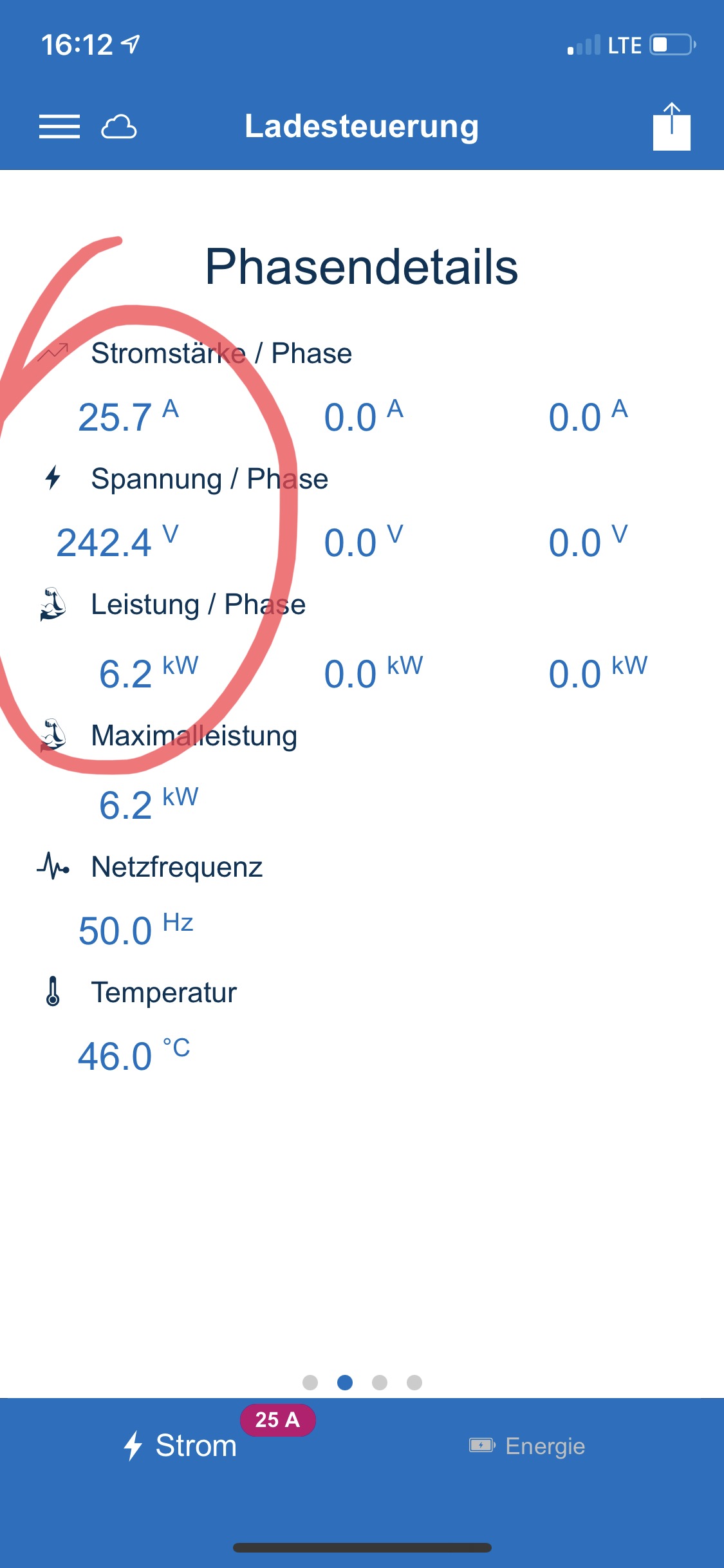This screenshot has width=724, height=1568.
Task: Switch to the Energie tab
Action: (x=528, y=1446)
